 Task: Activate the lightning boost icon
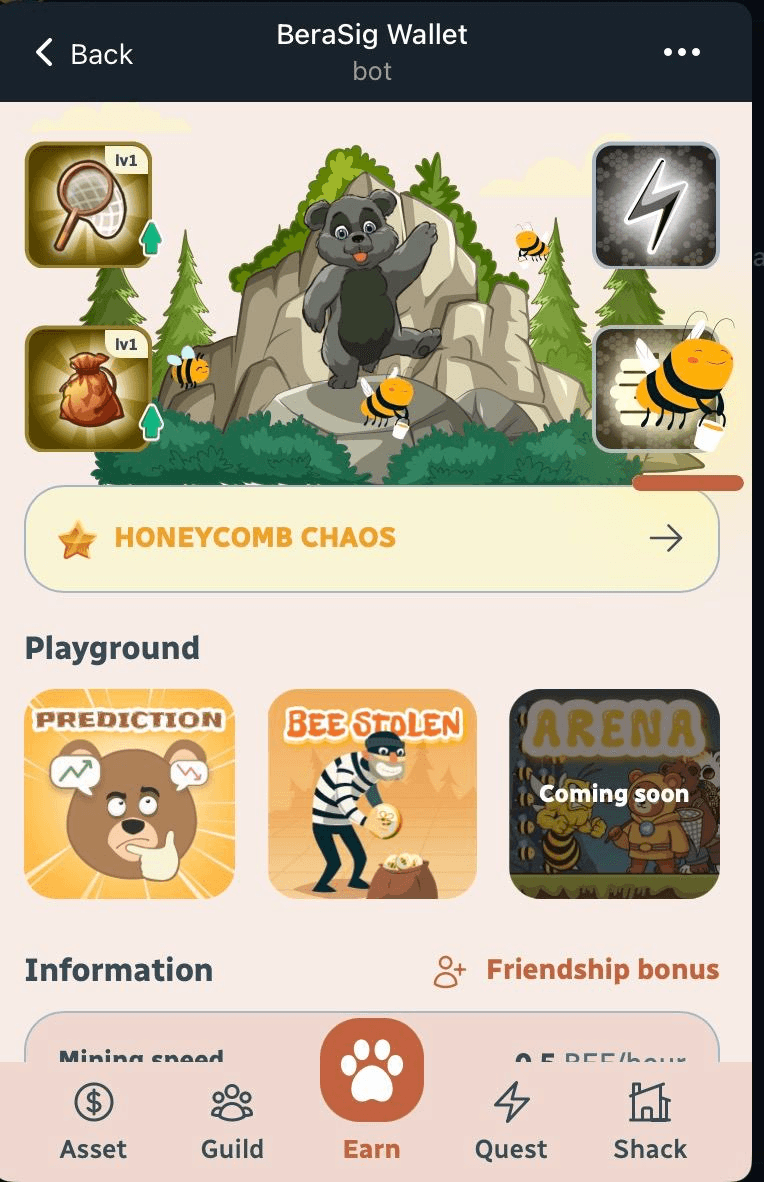(x=656, y=205)
